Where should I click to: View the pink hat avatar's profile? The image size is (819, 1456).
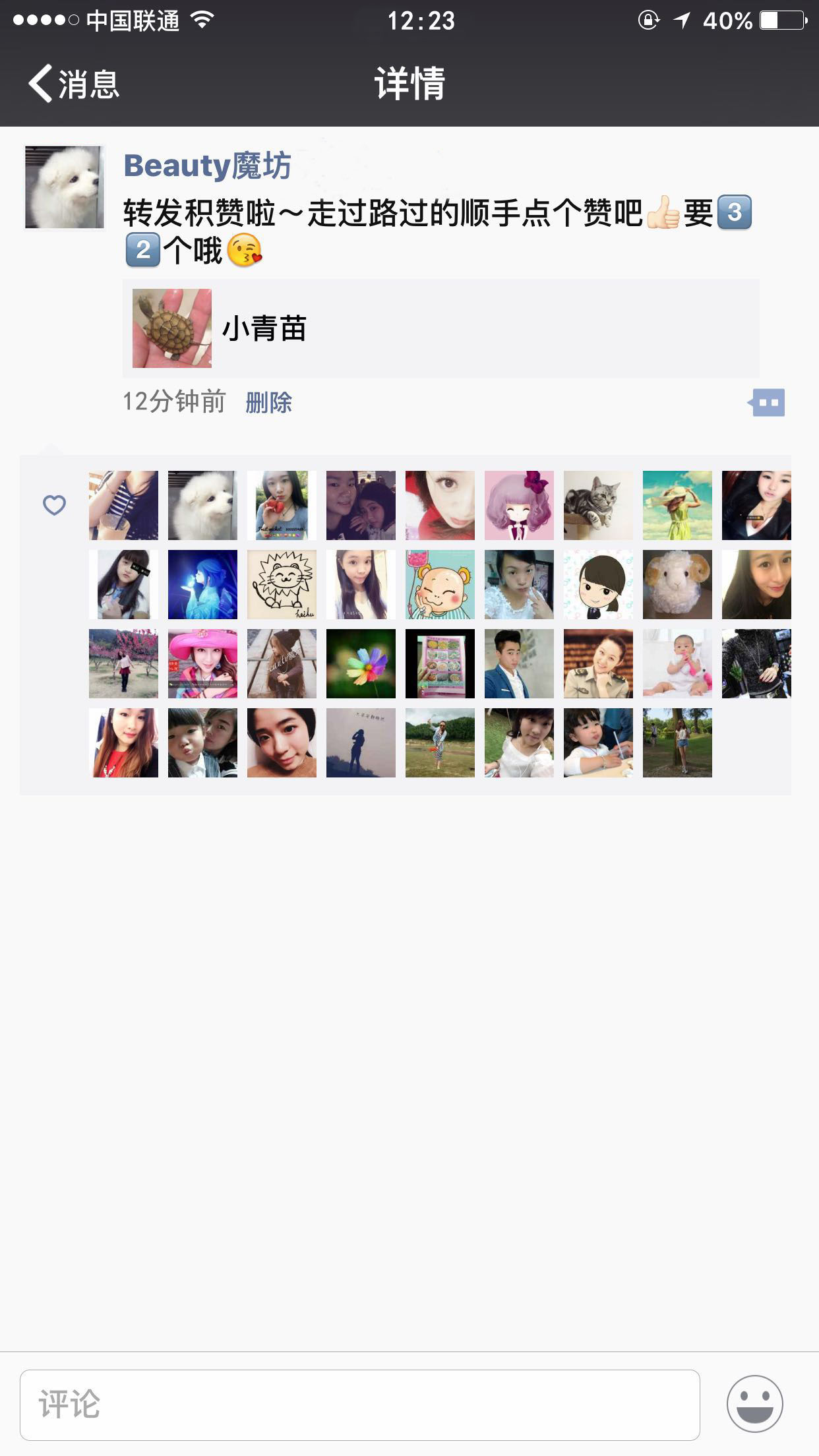click(202, 663)
